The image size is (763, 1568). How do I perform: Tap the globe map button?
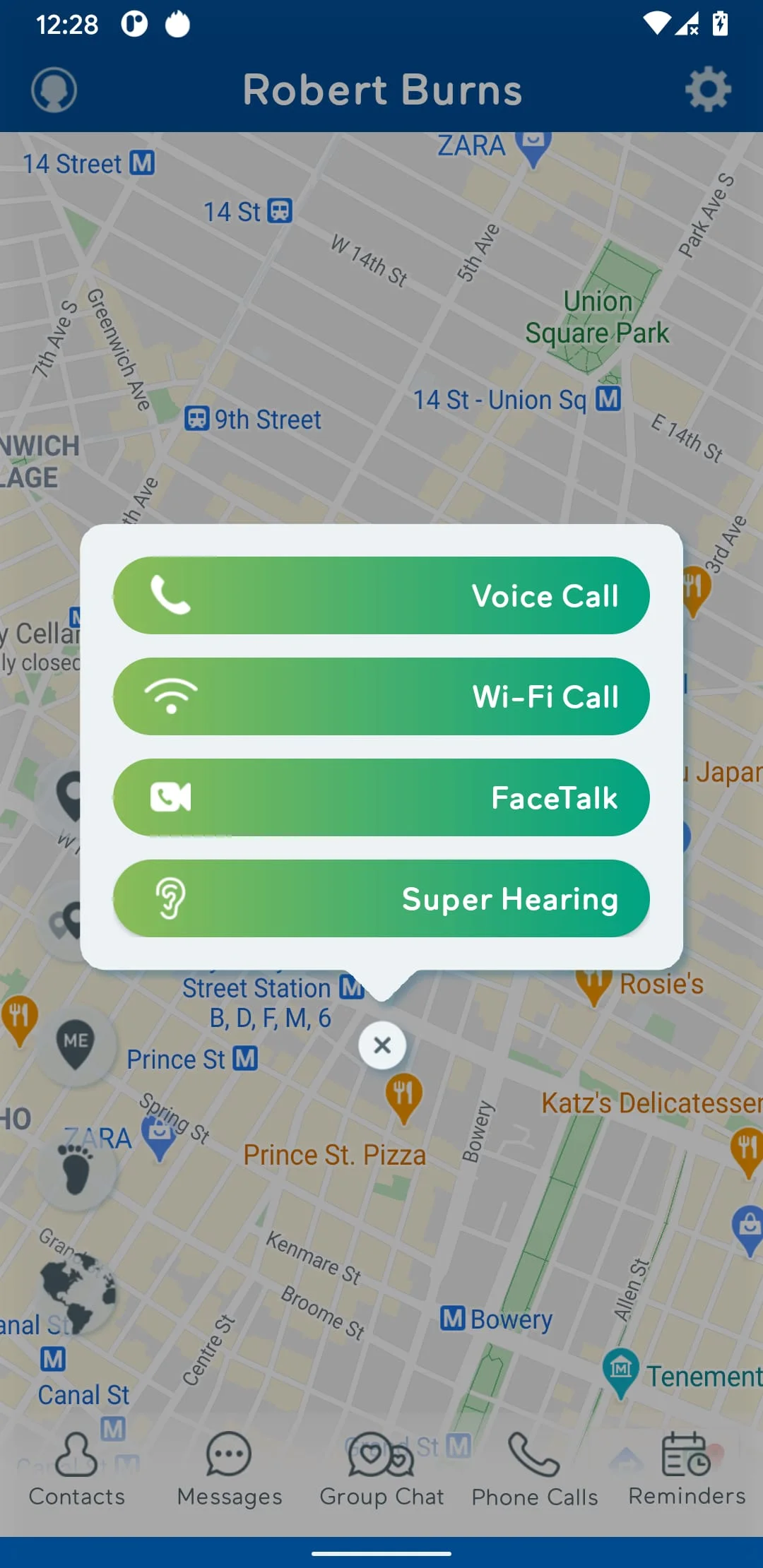[76, 1293]
